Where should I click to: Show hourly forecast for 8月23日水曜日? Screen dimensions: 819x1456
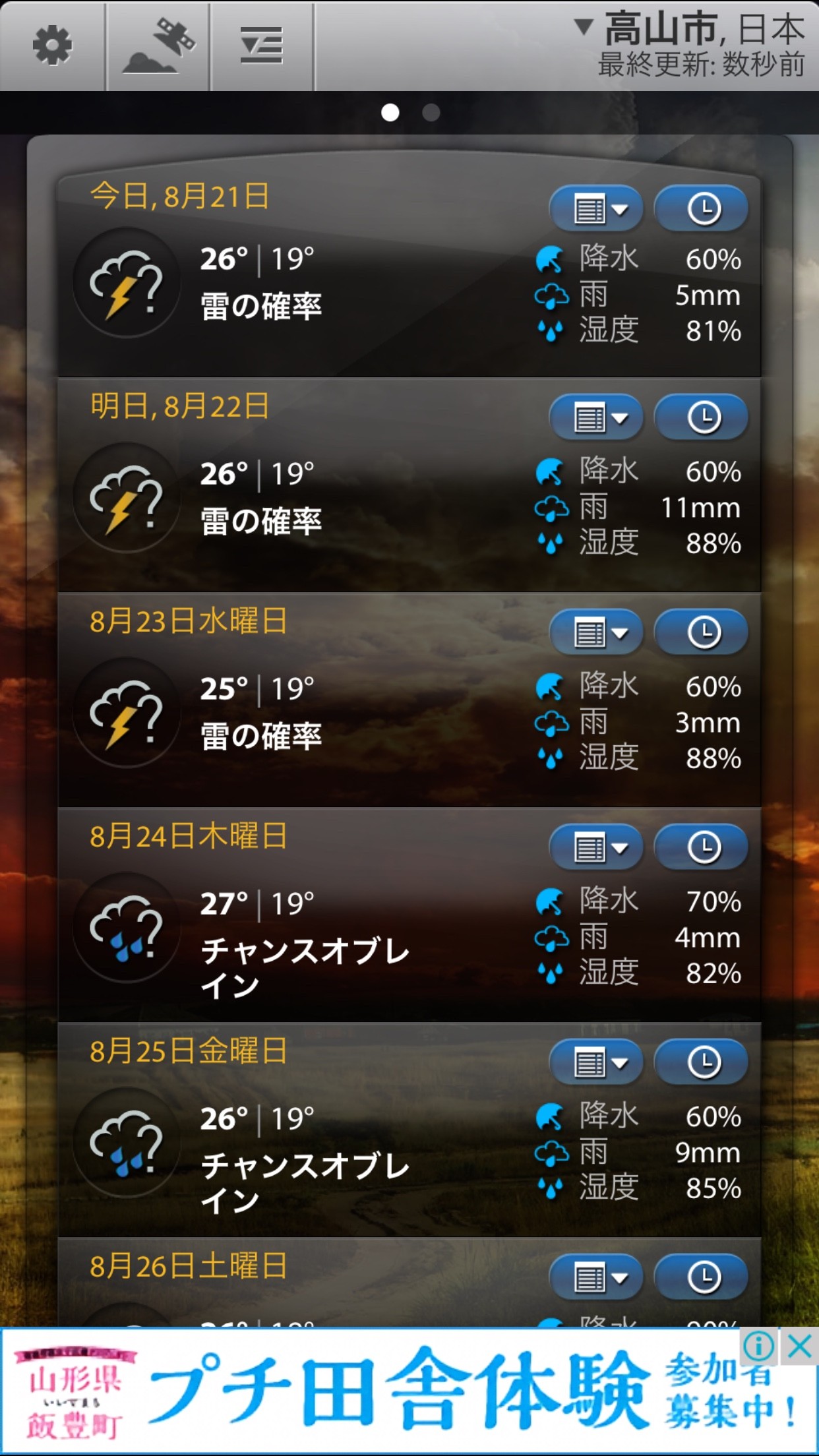point(702,632)
